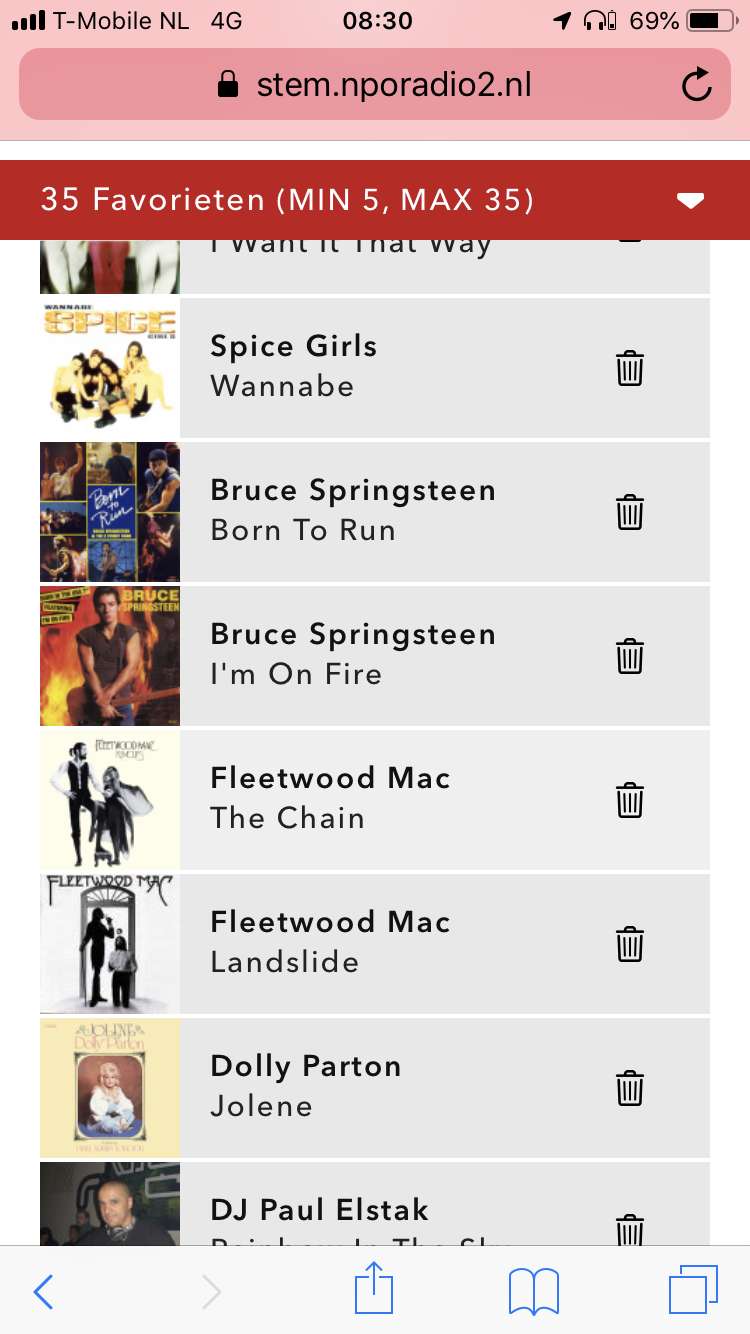The width and height of the screenshot is (750, 1334).
Task: Tap the stem.nporadio2.nl address bar
Action: (375, 84)
